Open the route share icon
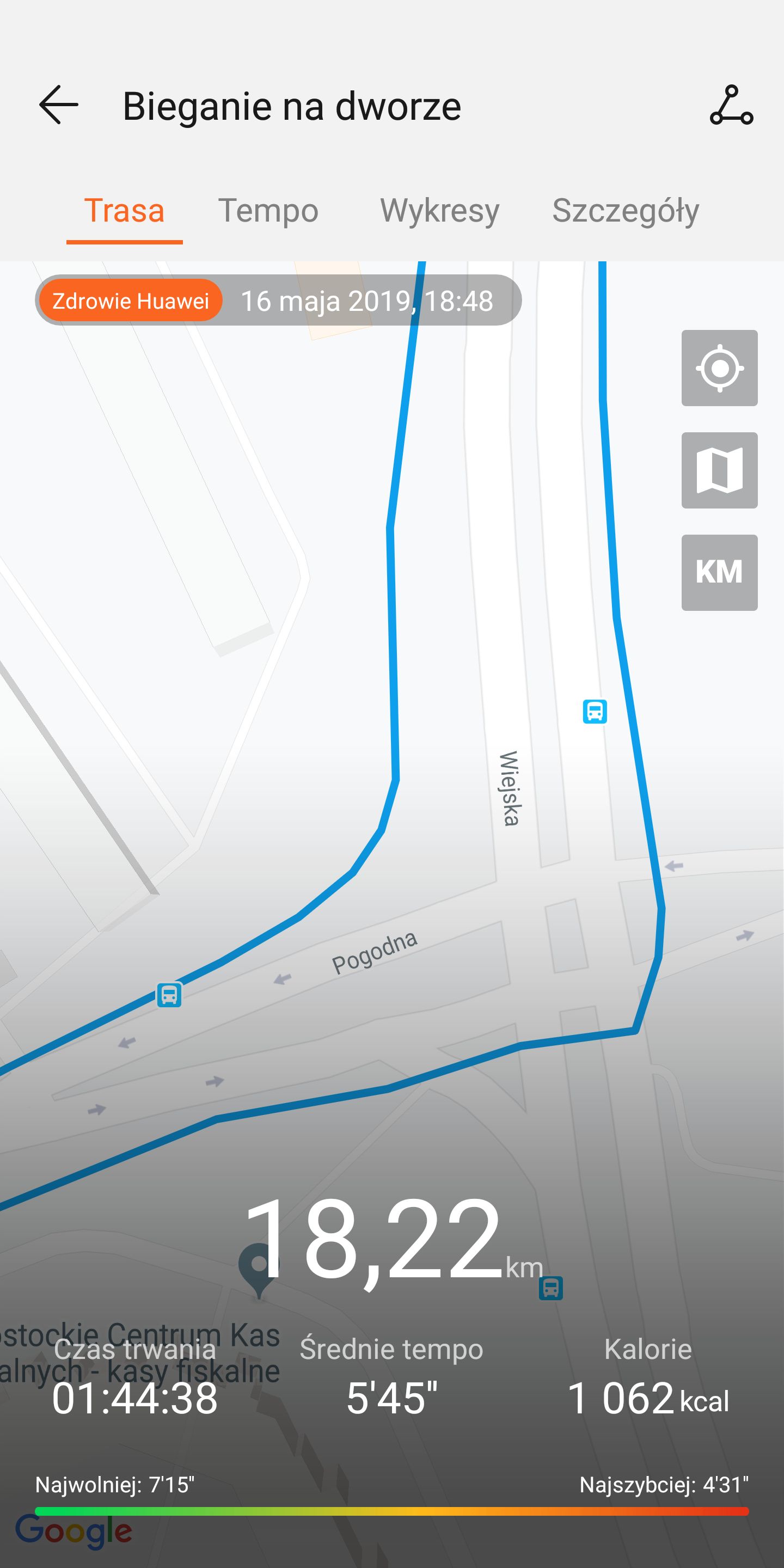Screen dimensions: 784x1568 click(x=731, y=105)
